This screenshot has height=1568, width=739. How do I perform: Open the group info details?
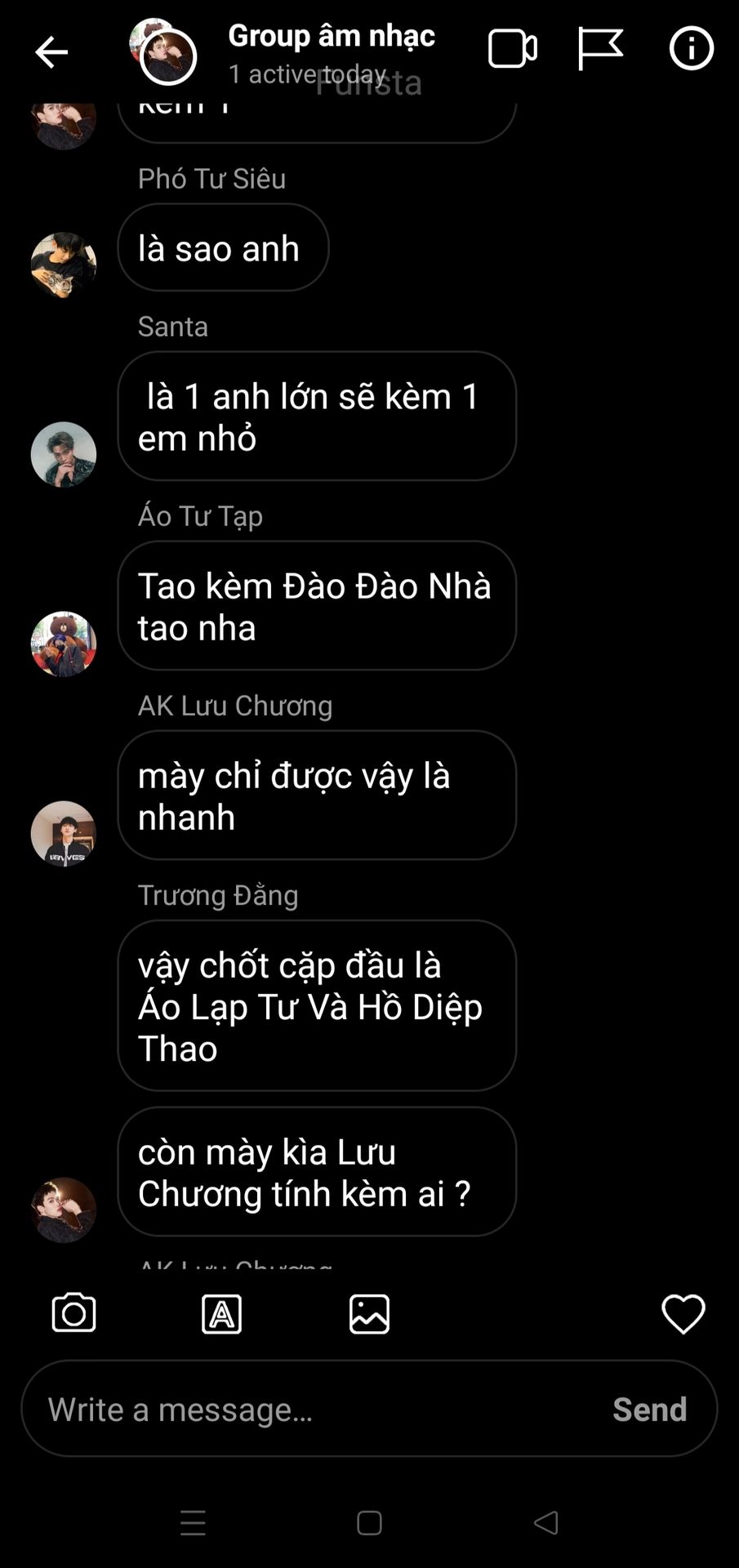point(691,49)
